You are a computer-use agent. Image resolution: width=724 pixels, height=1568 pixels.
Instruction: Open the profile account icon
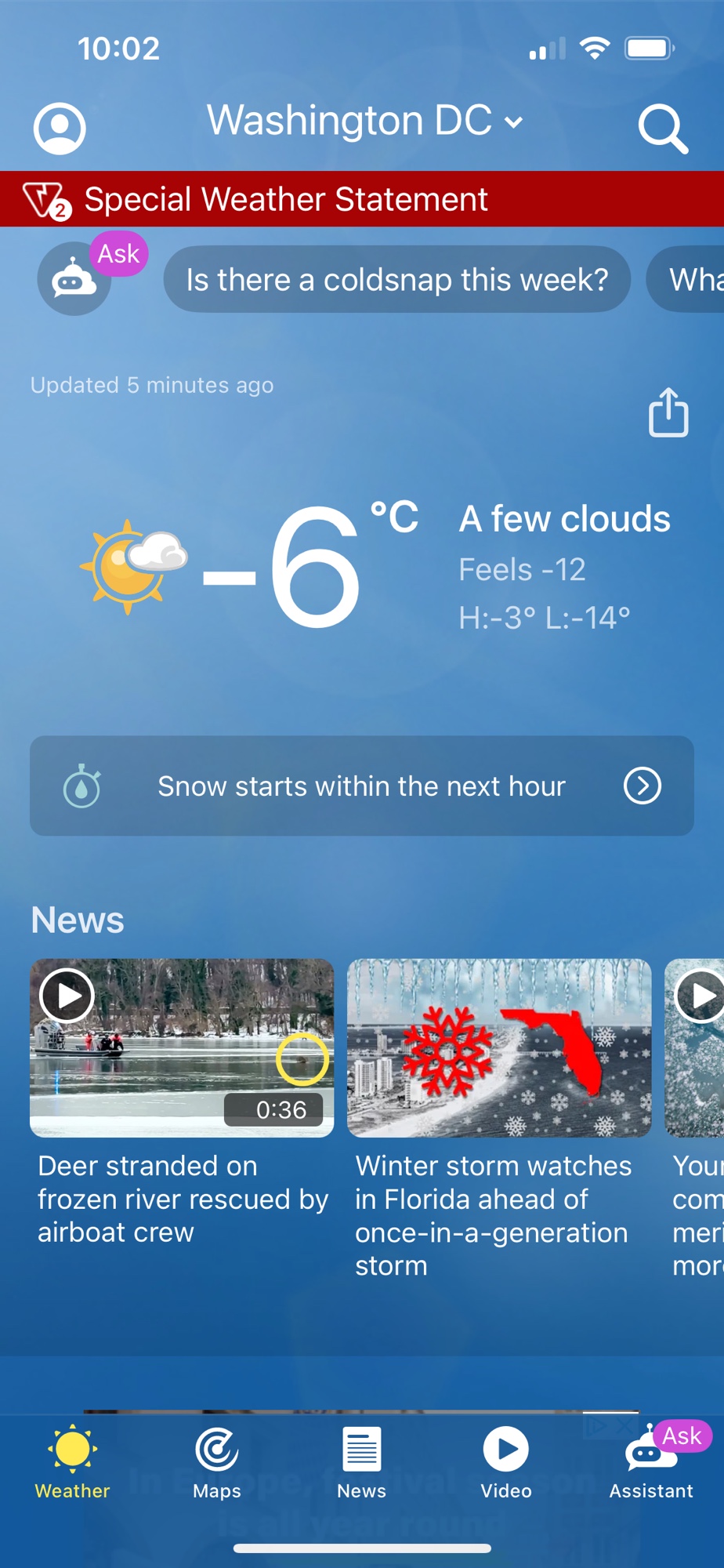(60, 128)
